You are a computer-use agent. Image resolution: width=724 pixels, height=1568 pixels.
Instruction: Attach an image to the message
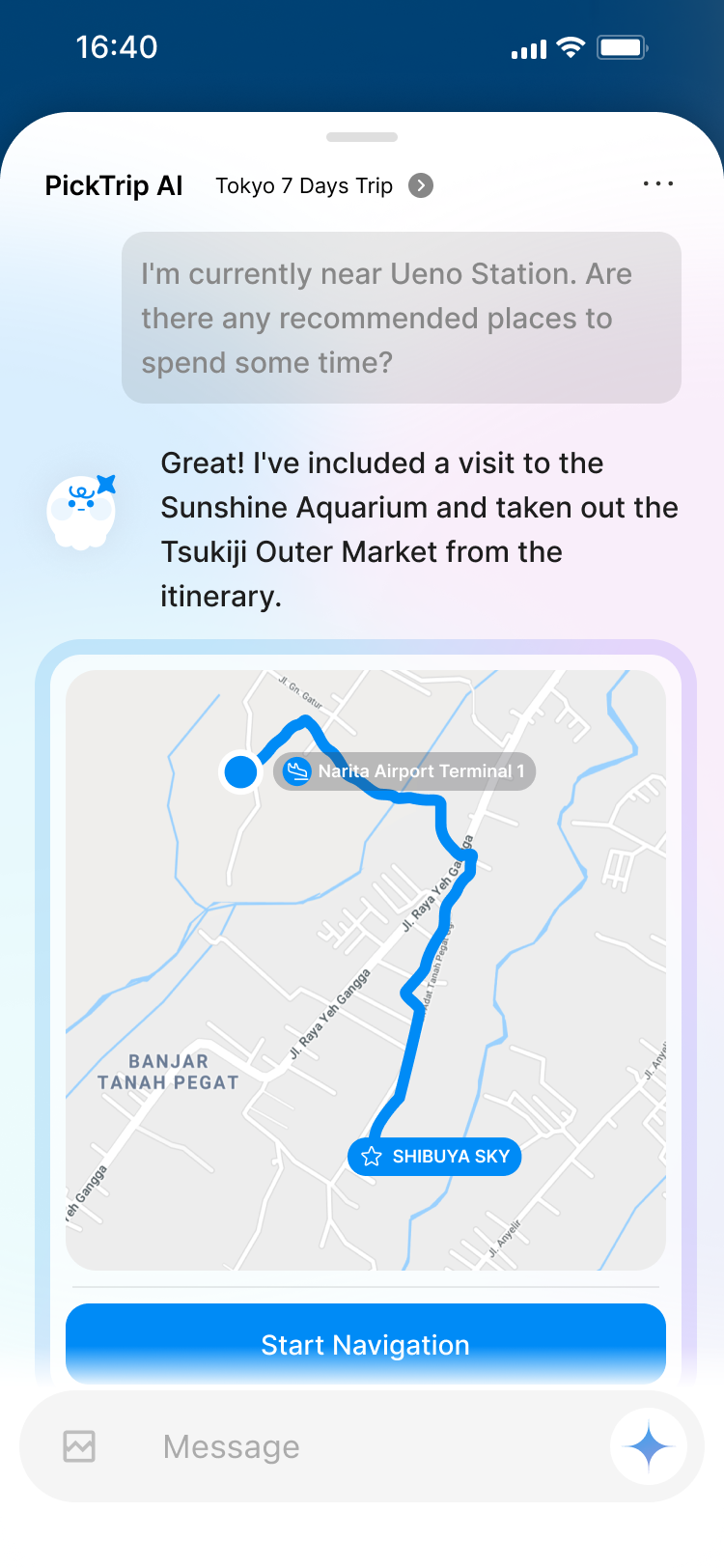point(79,1446)
